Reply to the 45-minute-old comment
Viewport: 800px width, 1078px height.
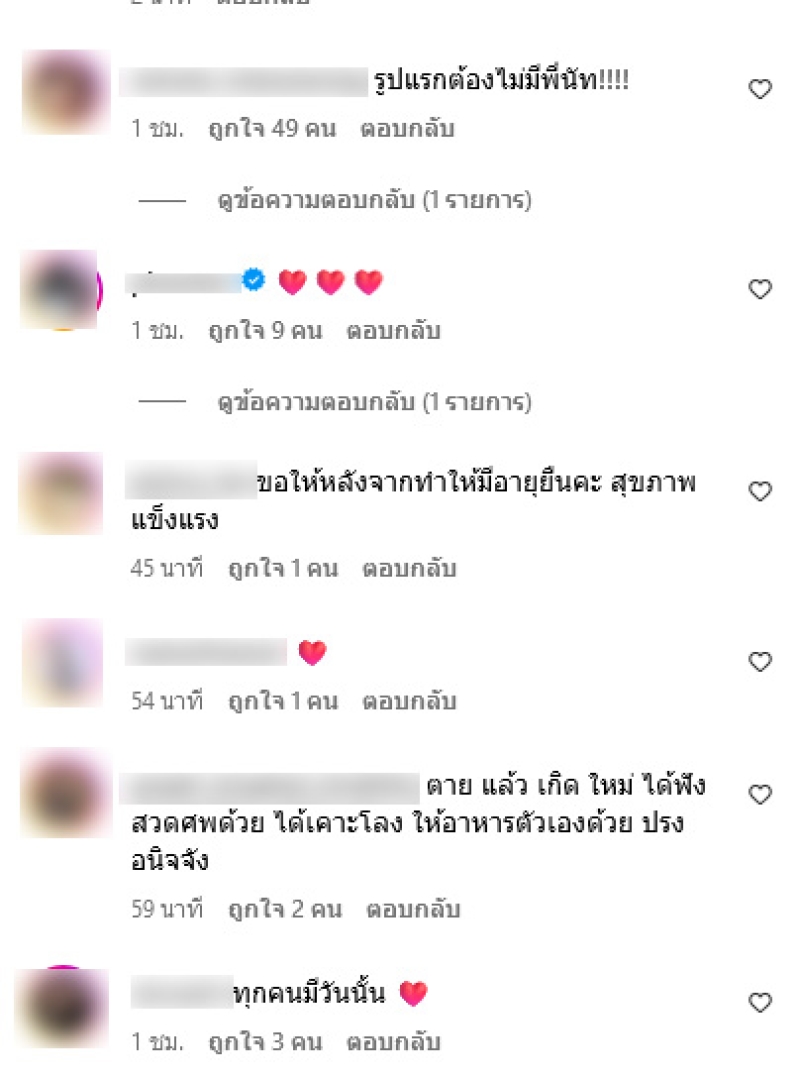click(x=408, y=569)
